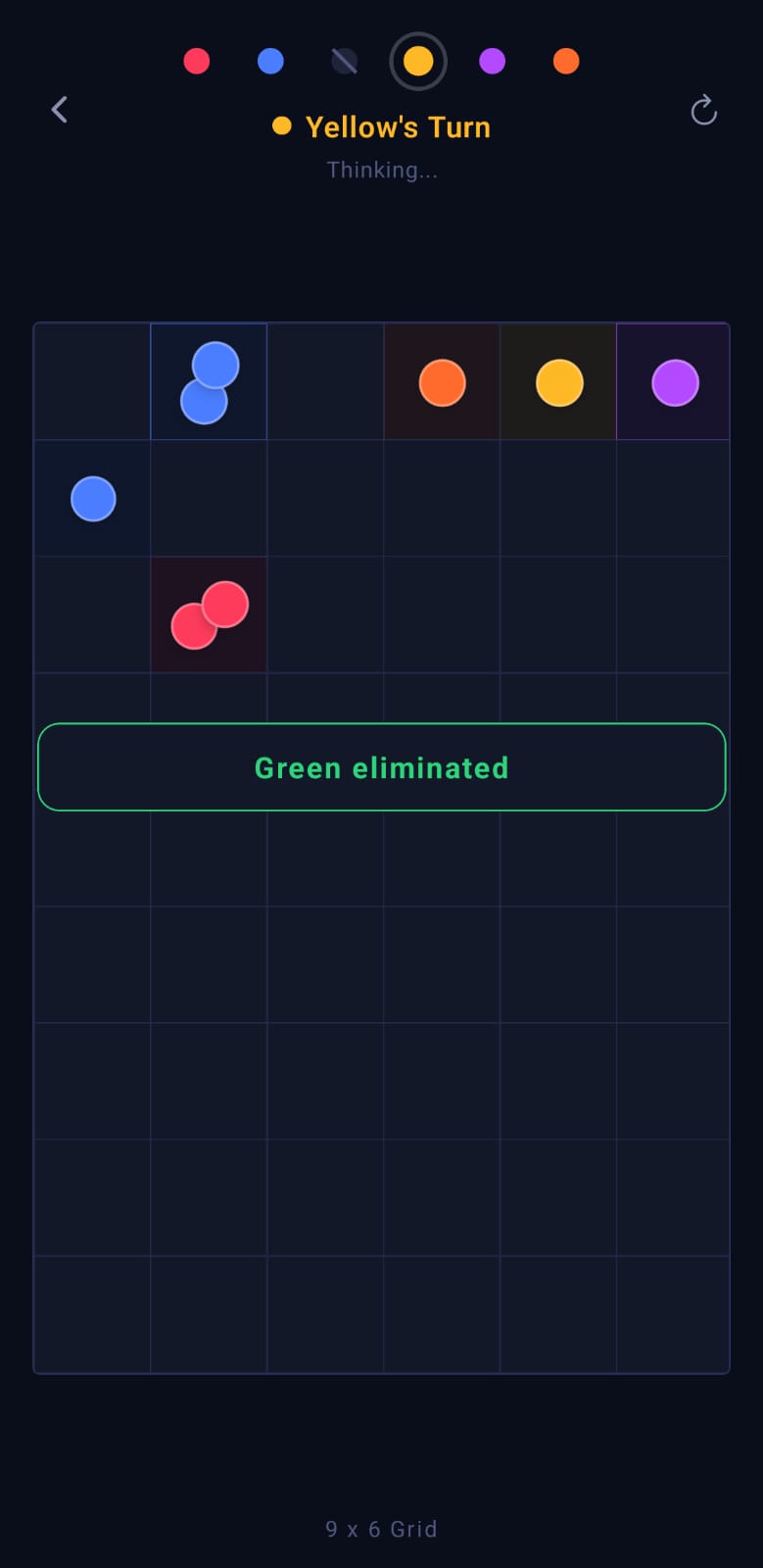The image size is (763, 1568).
Task: Restart the game with the refresh icon
Action: 703,111
